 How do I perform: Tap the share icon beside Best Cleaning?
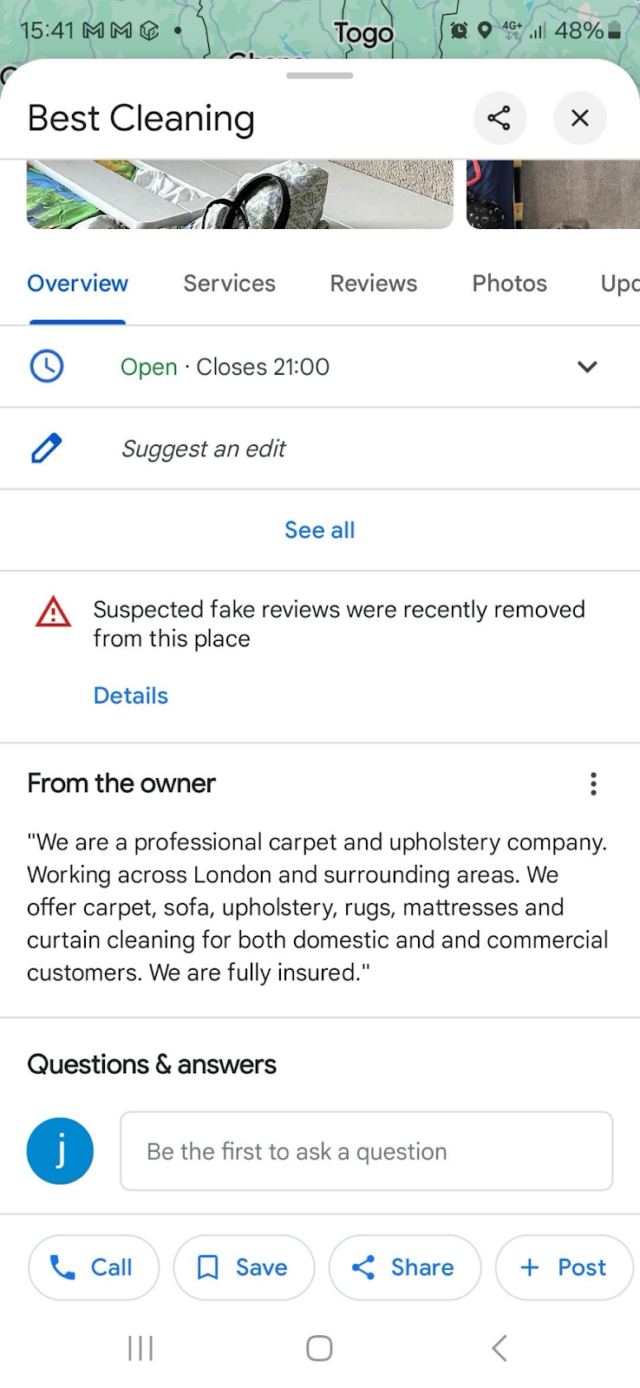tap(499, 118)
